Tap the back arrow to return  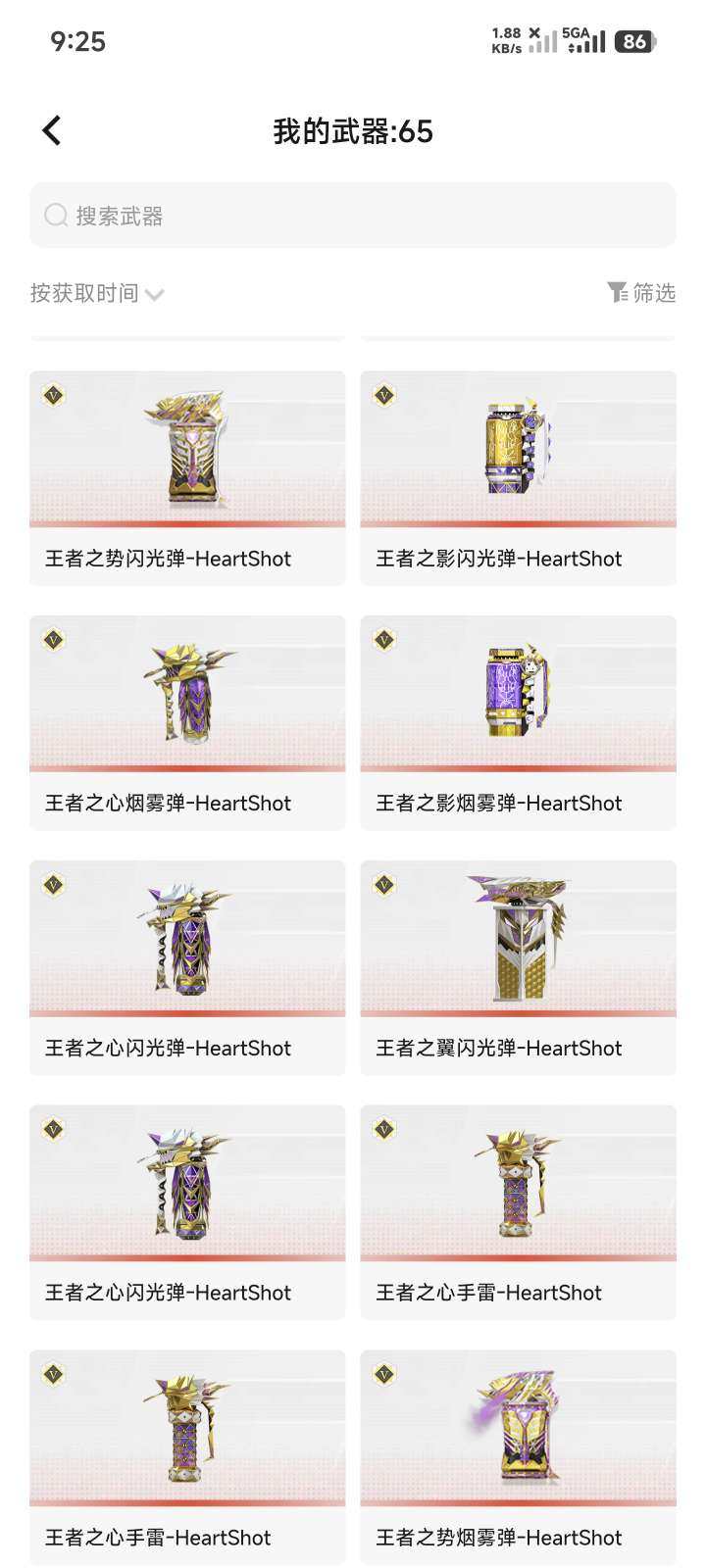(x=50, y=129)
